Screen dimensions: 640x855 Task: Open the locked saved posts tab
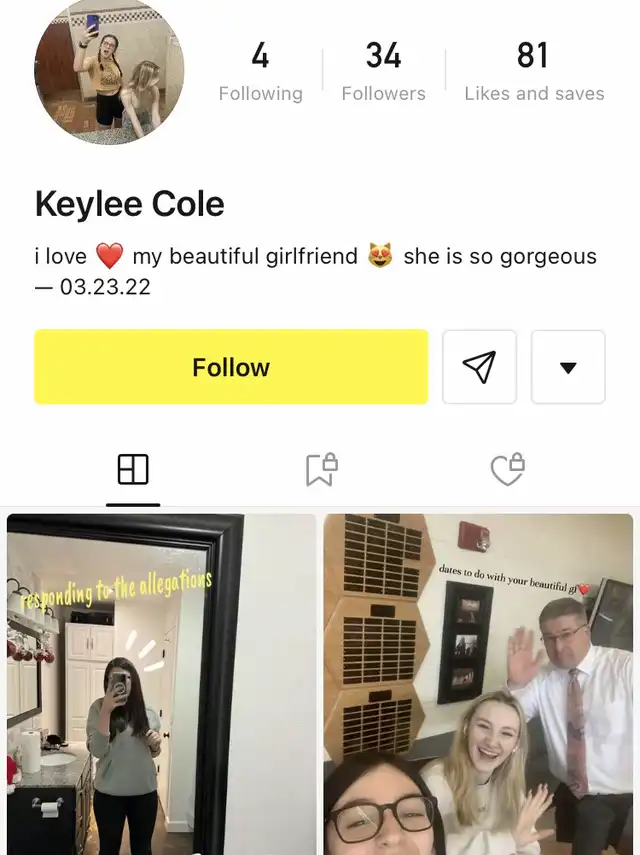[321, 469]
